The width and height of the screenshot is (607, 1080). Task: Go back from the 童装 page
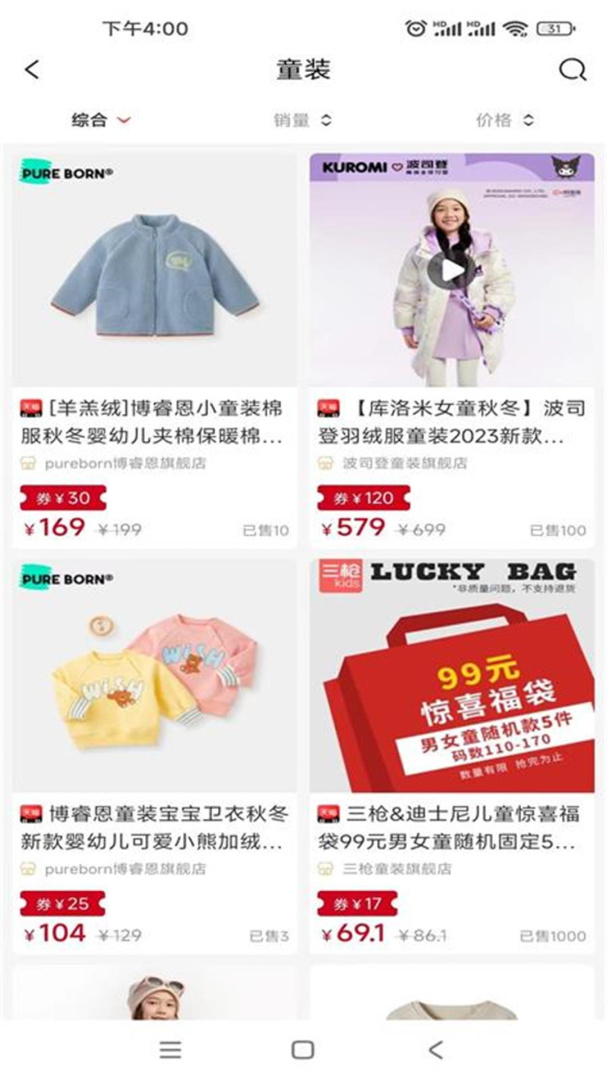coord(32,69)
